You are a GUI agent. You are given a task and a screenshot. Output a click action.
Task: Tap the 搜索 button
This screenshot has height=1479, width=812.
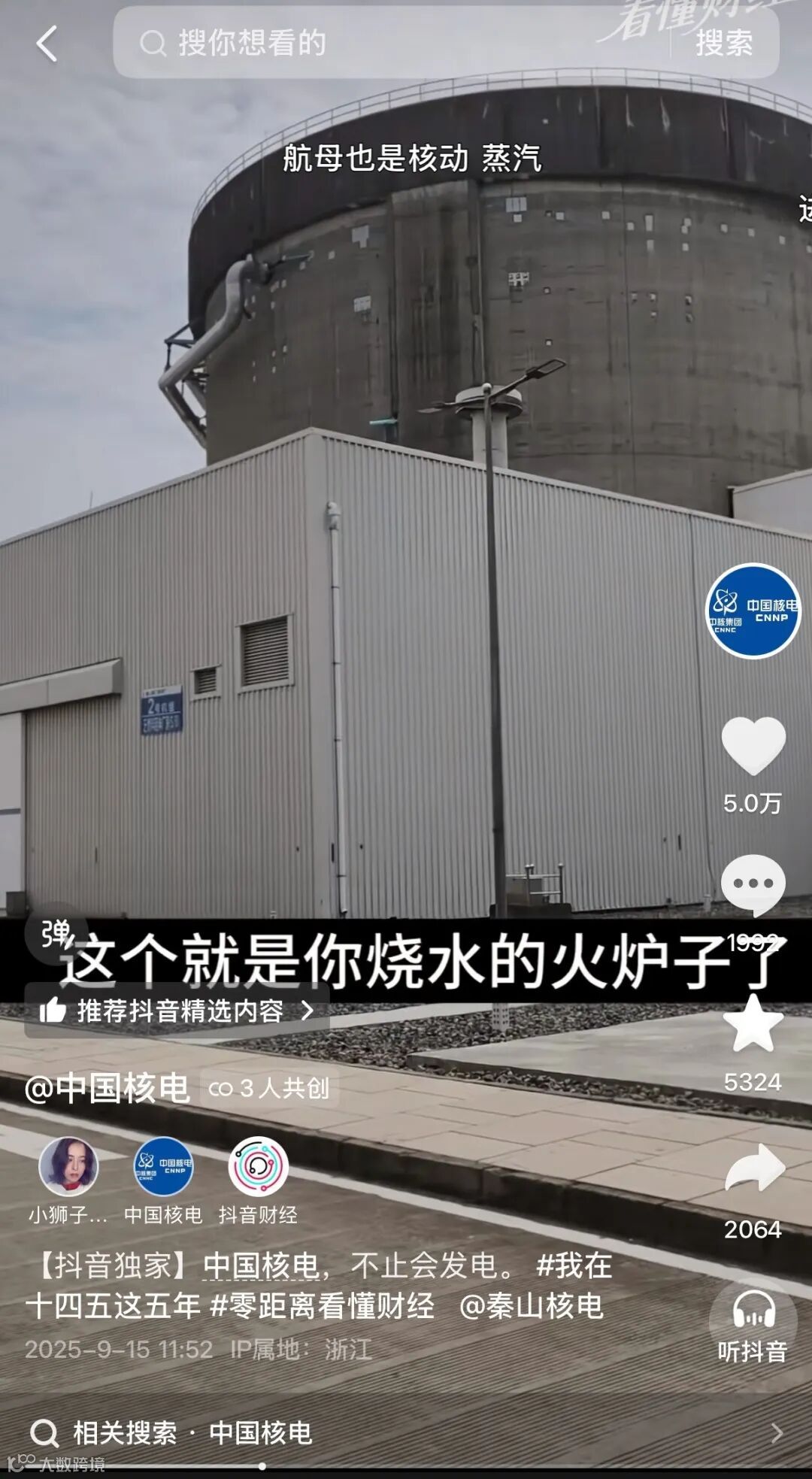[723, 43]
